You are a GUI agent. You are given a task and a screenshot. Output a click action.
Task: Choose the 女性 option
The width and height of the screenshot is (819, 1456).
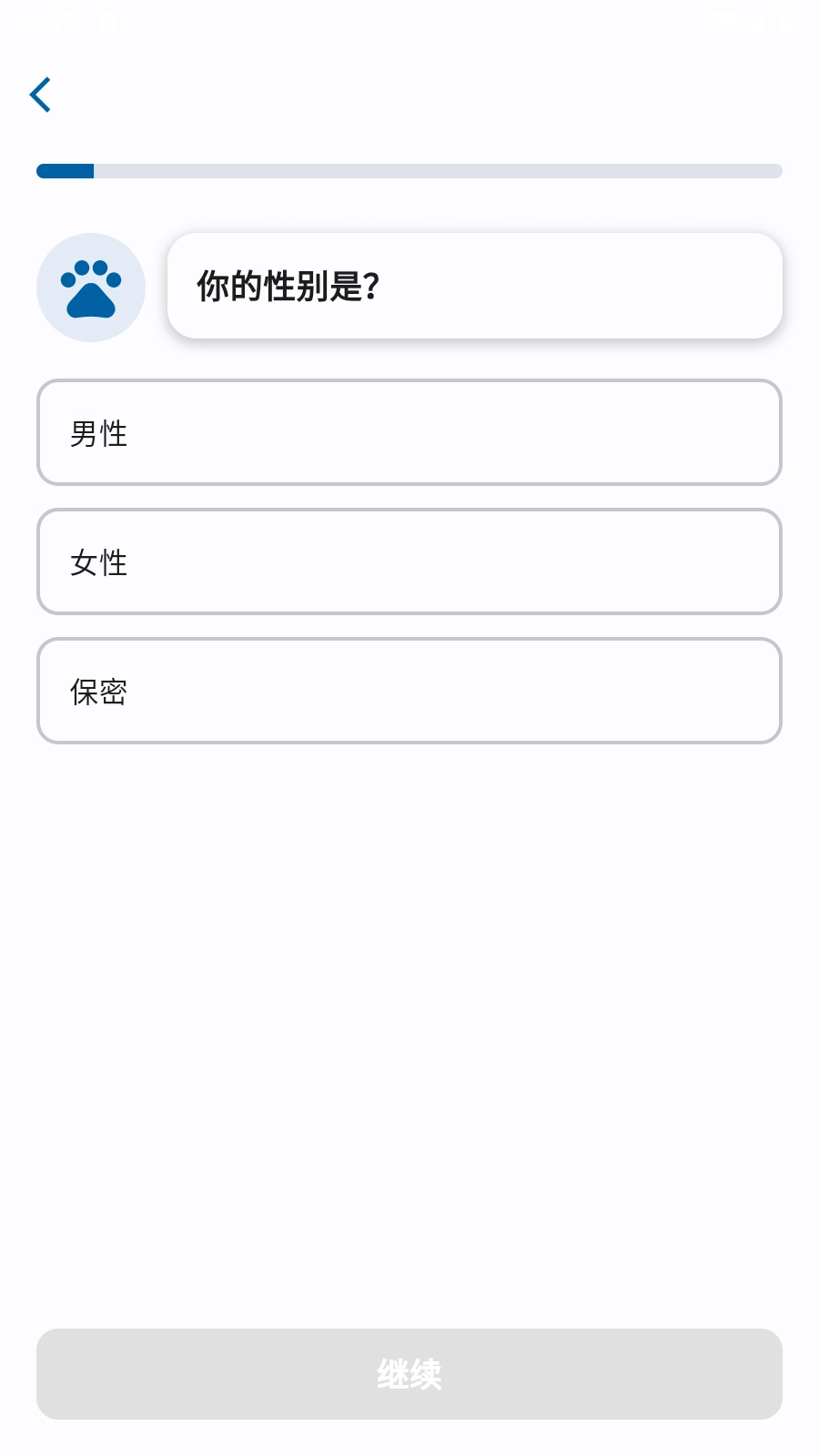point(409,562)
